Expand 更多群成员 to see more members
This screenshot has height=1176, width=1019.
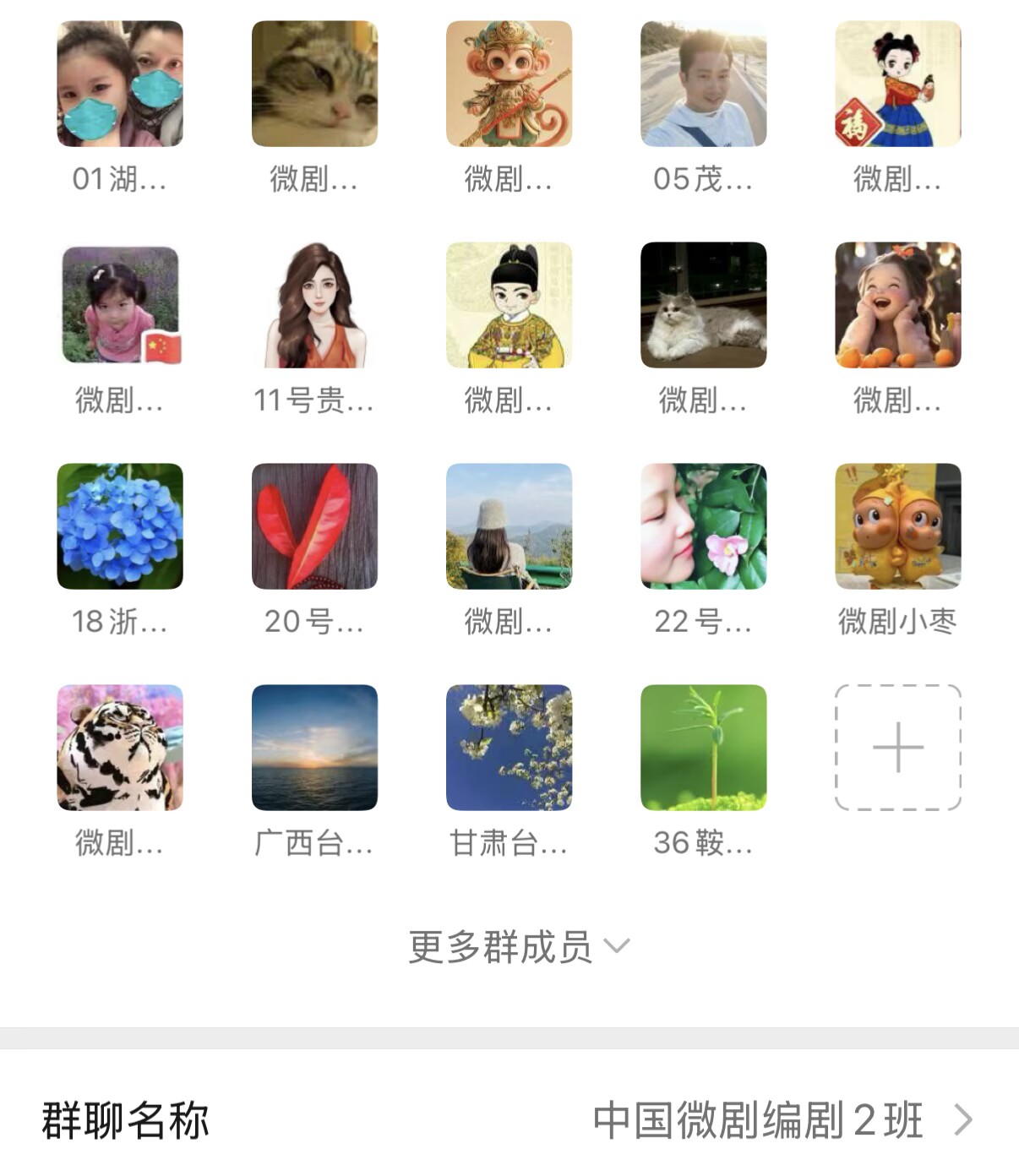click(x=517, y=946)
